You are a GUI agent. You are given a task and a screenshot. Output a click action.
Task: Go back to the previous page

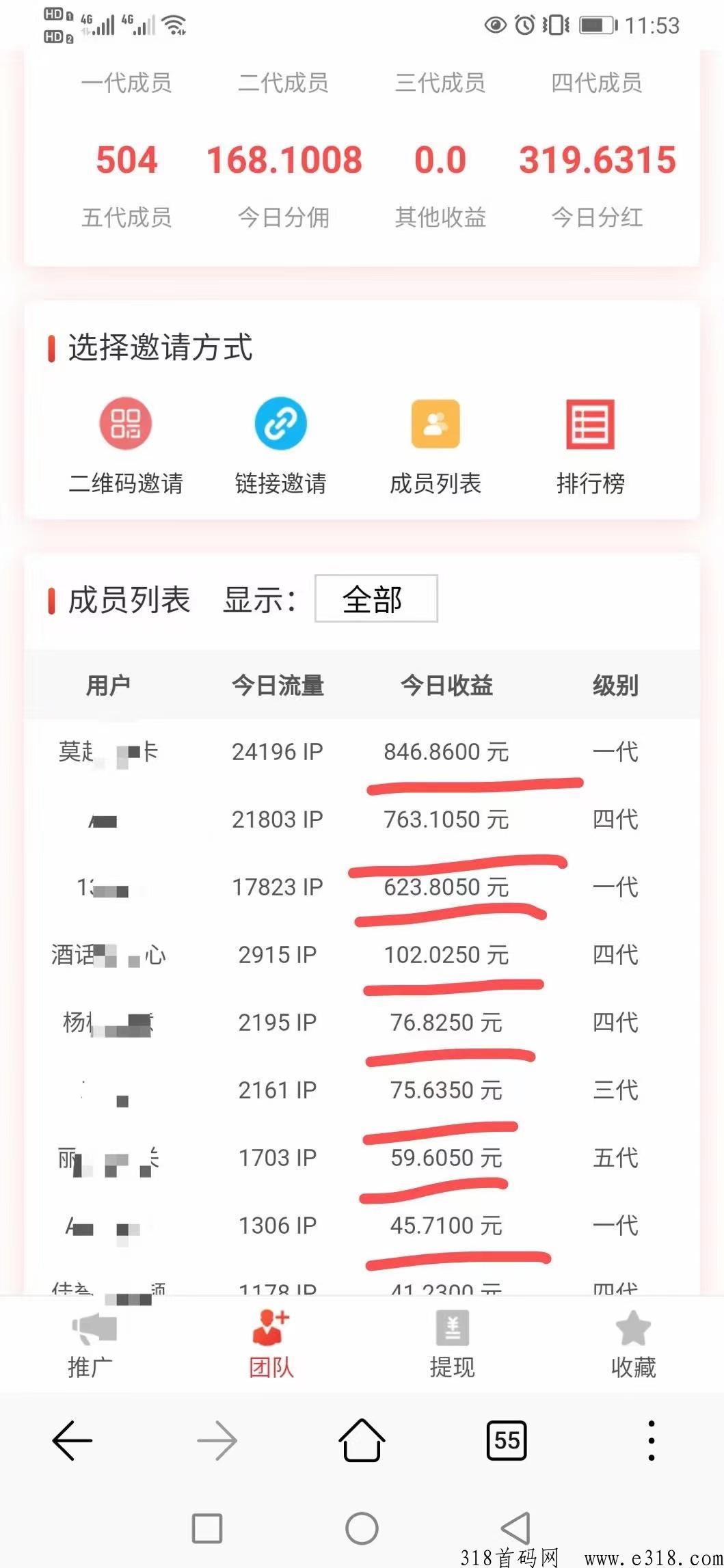tap(72, 1440)
